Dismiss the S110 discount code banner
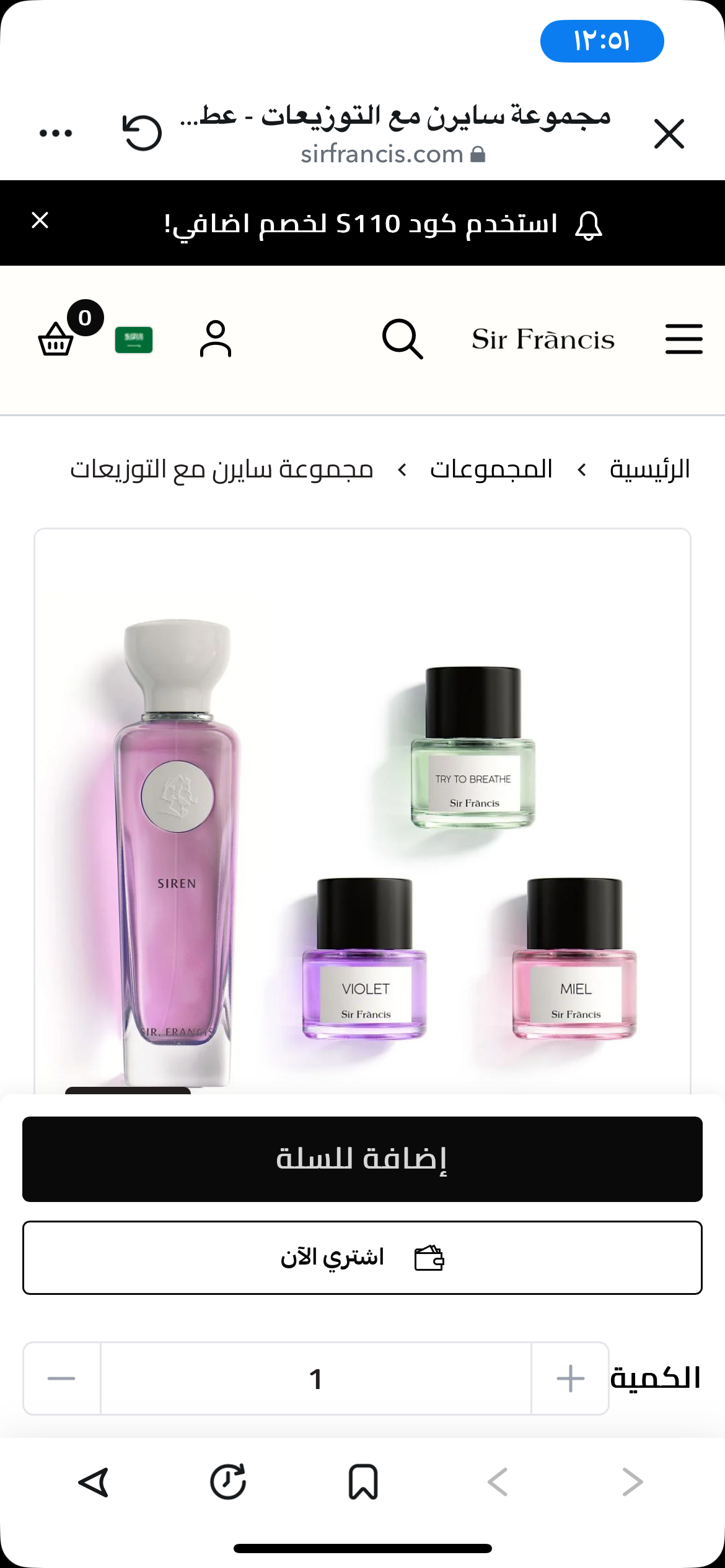Viewport: 725px width, 1568px height. [40, 220]
